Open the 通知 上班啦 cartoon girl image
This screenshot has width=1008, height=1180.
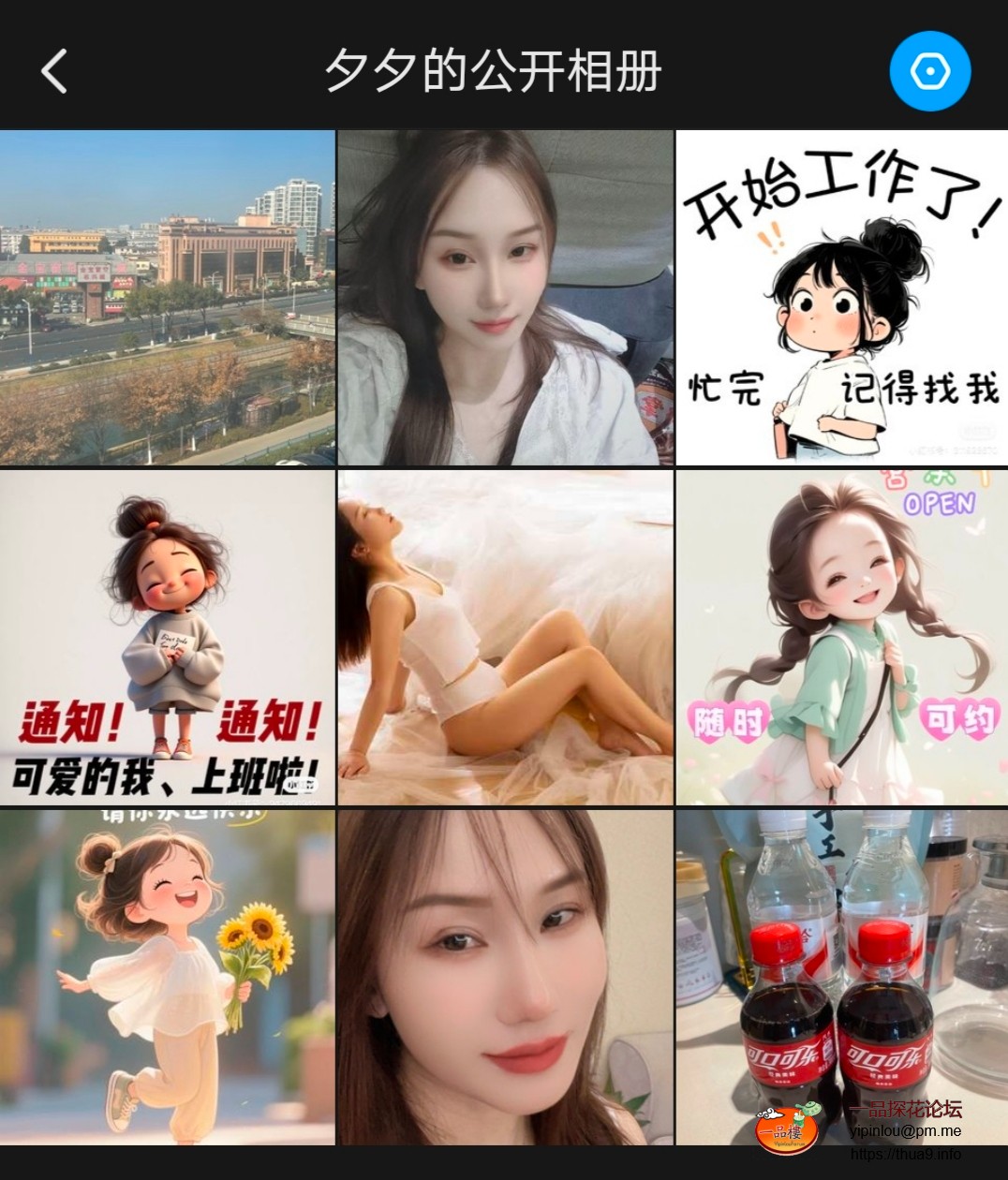167,637
